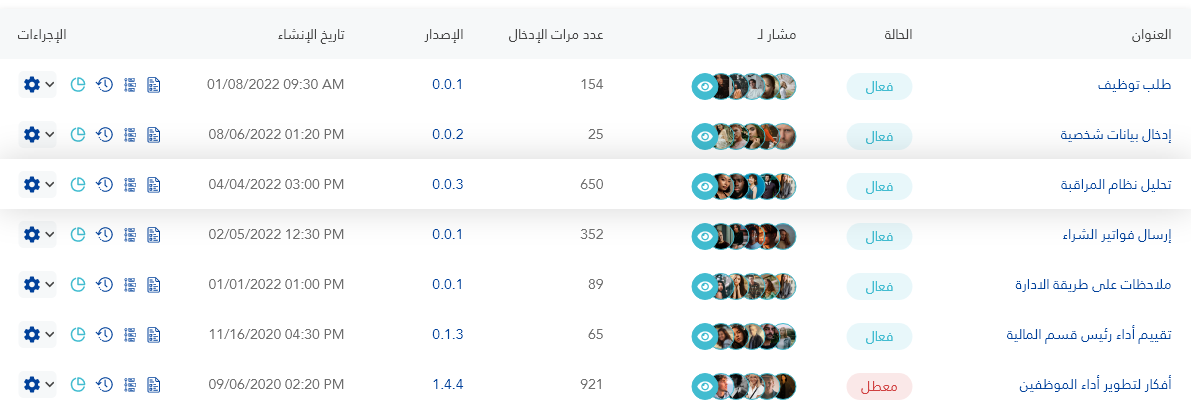Open the document icon for طلب توظيف
The width and height of the screenshot is (1191, 409).
(153, 85)
